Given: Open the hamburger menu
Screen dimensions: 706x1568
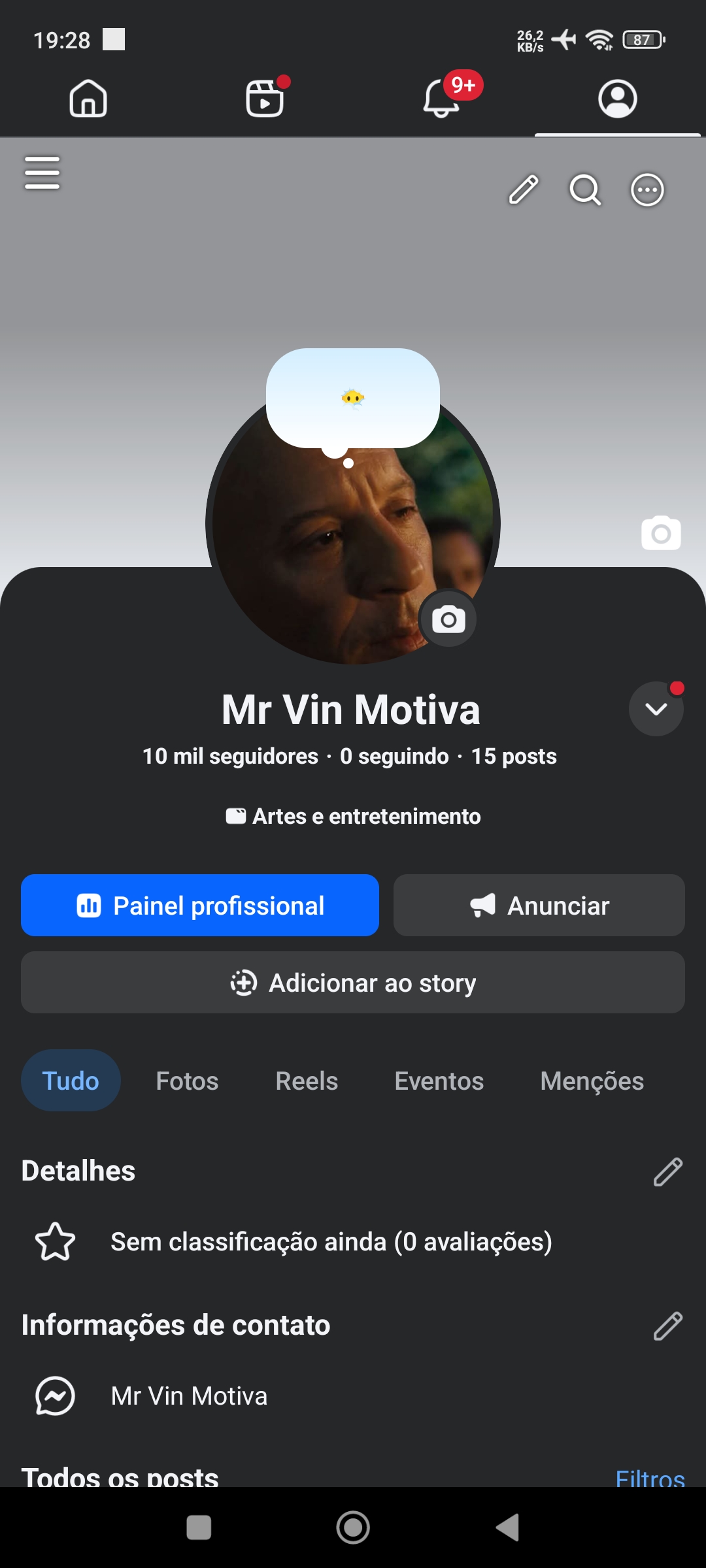Looking at the screenshot, I should click(x=42, y=172).
